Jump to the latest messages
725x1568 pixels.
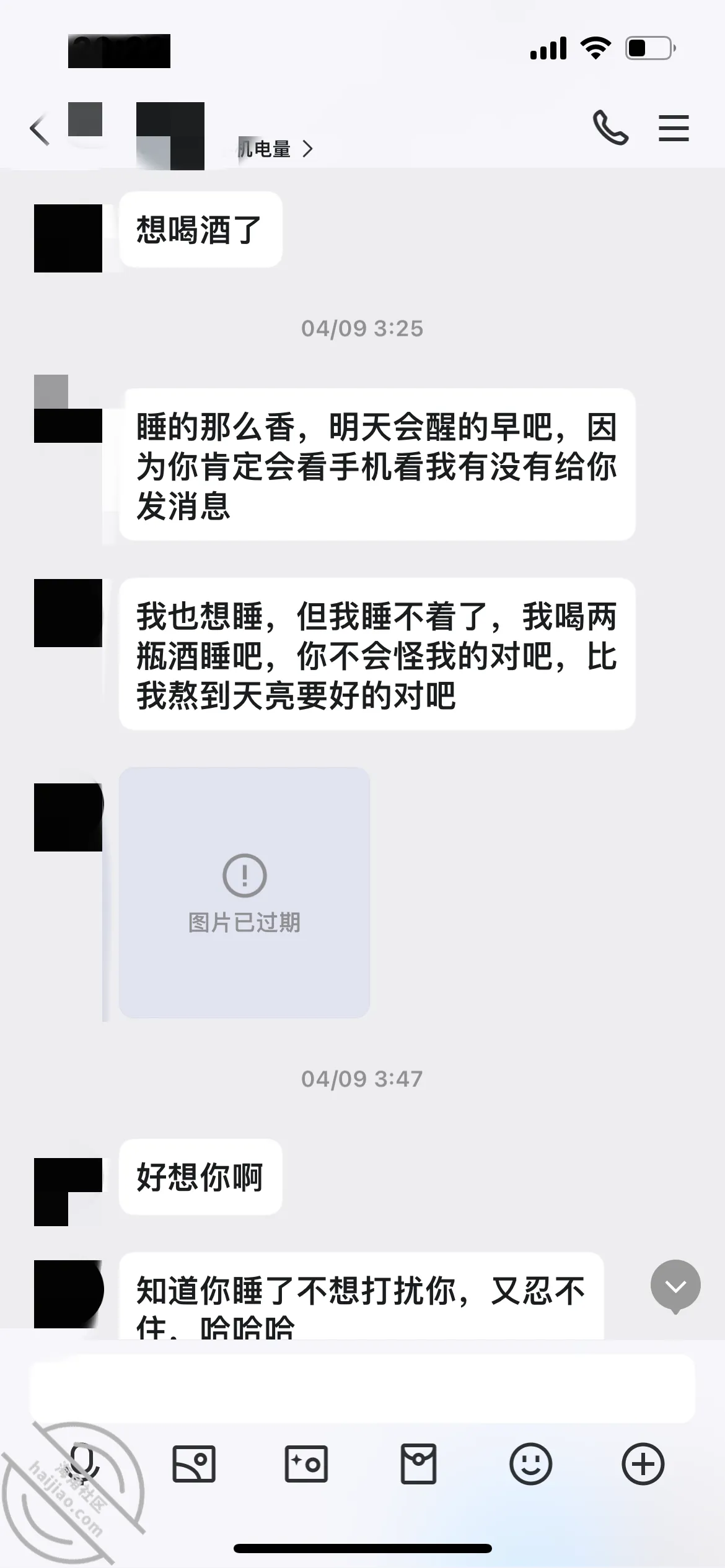click(x=675, y=1286)
